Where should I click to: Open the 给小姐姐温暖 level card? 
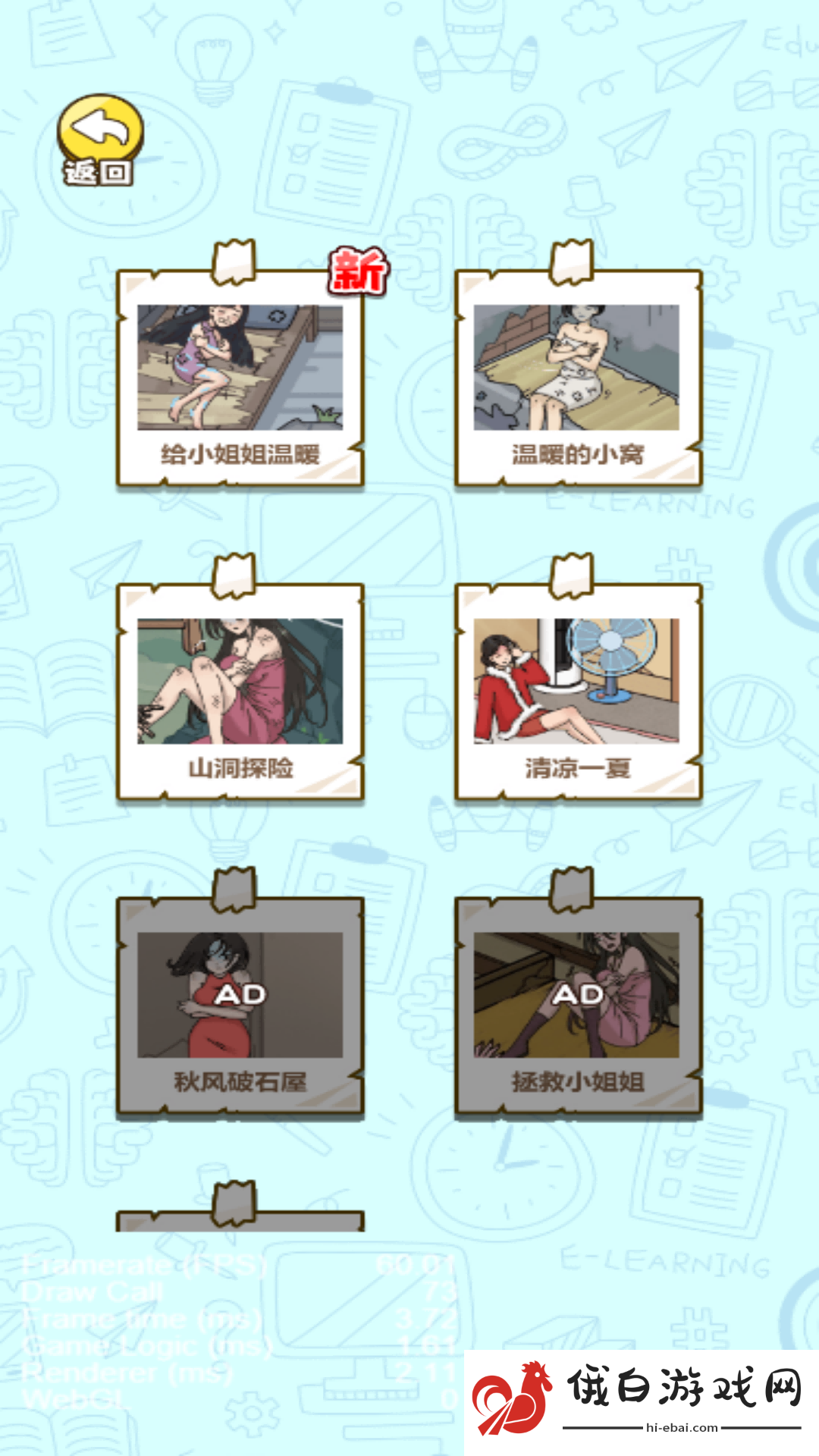pyautogui.click(x=240, y=377)
